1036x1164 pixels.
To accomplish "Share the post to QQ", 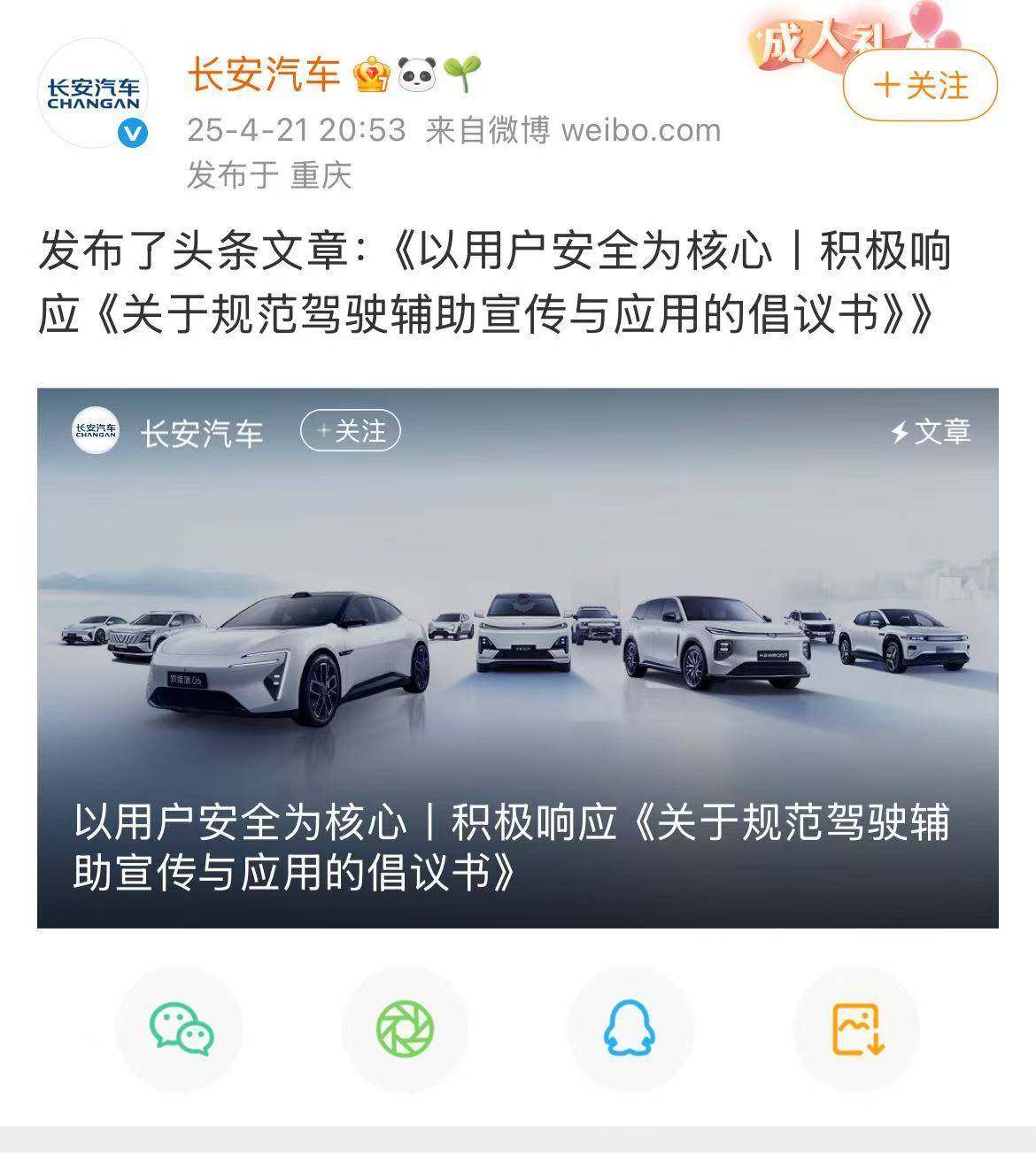I will (x=630, y=1029).
